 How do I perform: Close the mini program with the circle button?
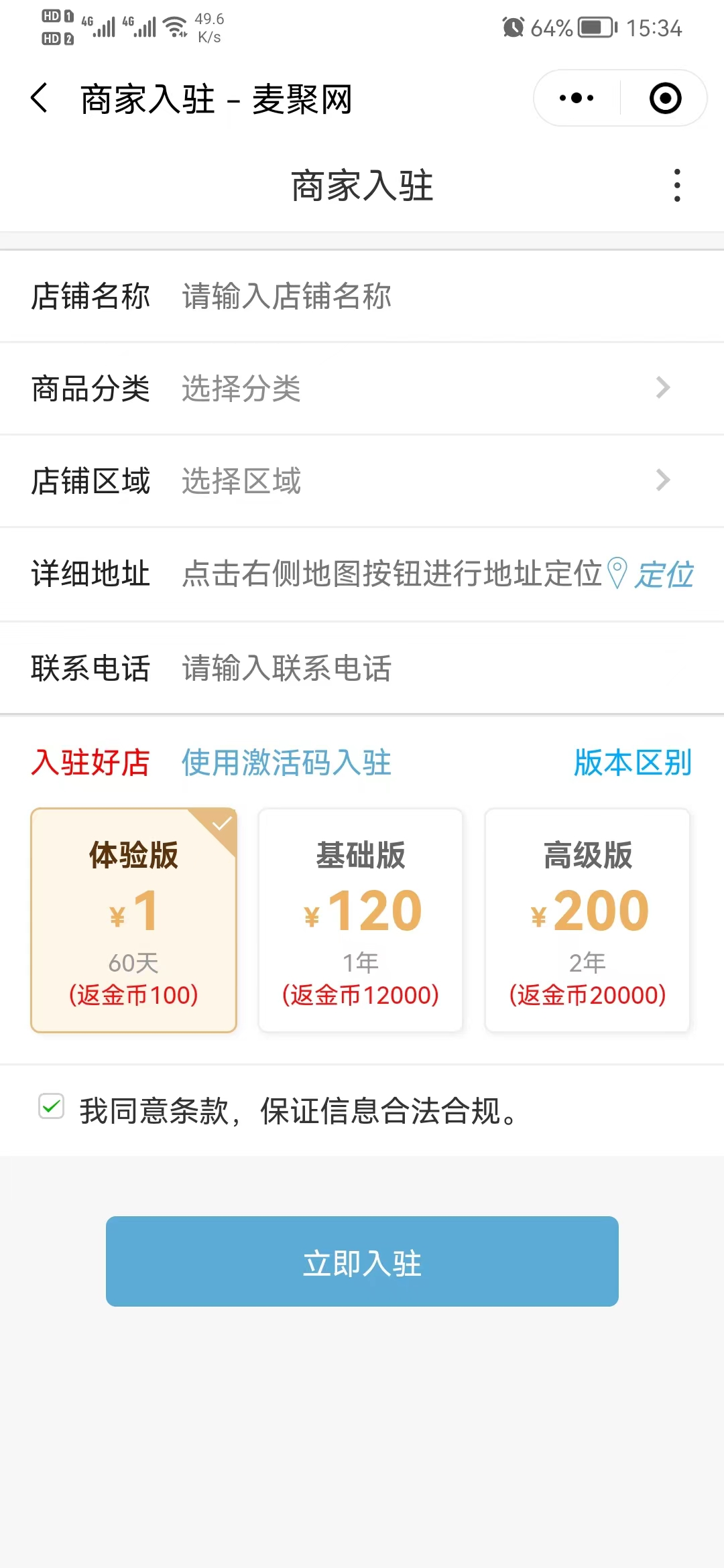(x=665, y=99)
